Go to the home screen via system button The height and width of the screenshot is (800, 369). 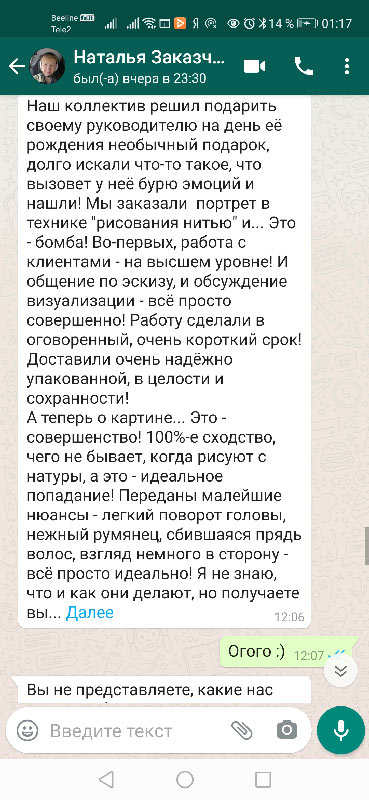click(x=185, y=779)
